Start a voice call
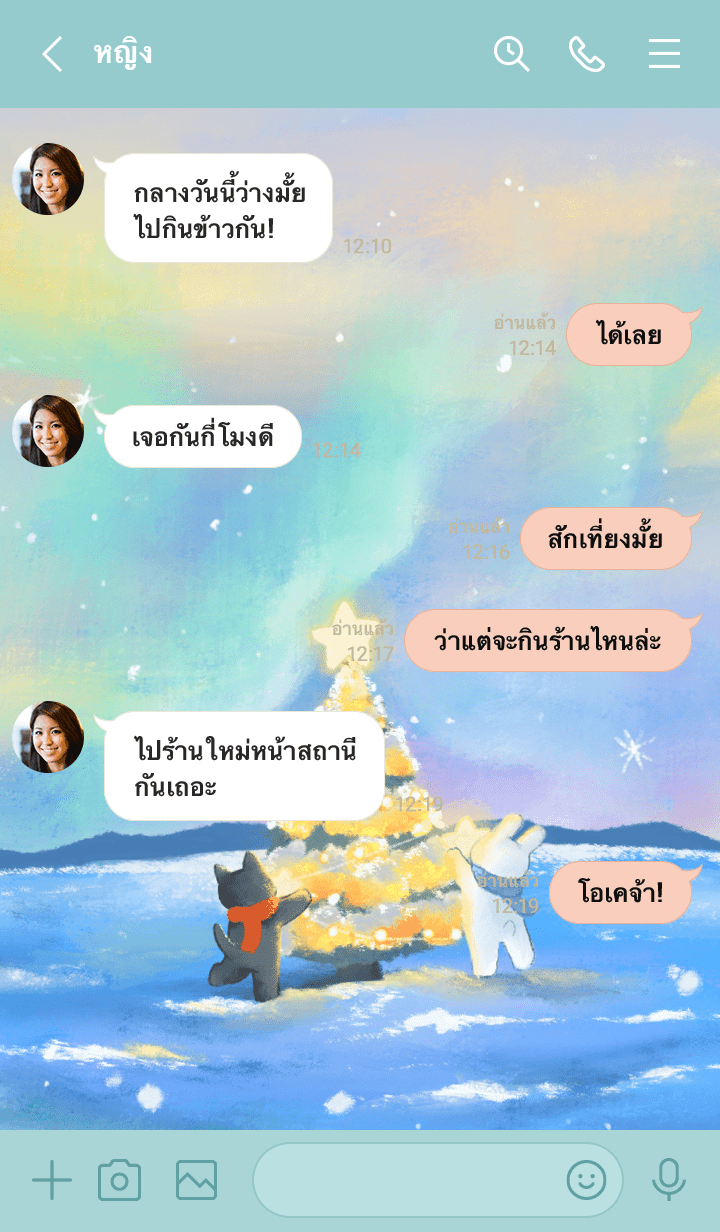This screenshot has height=1232, width=720. (587, 54)
